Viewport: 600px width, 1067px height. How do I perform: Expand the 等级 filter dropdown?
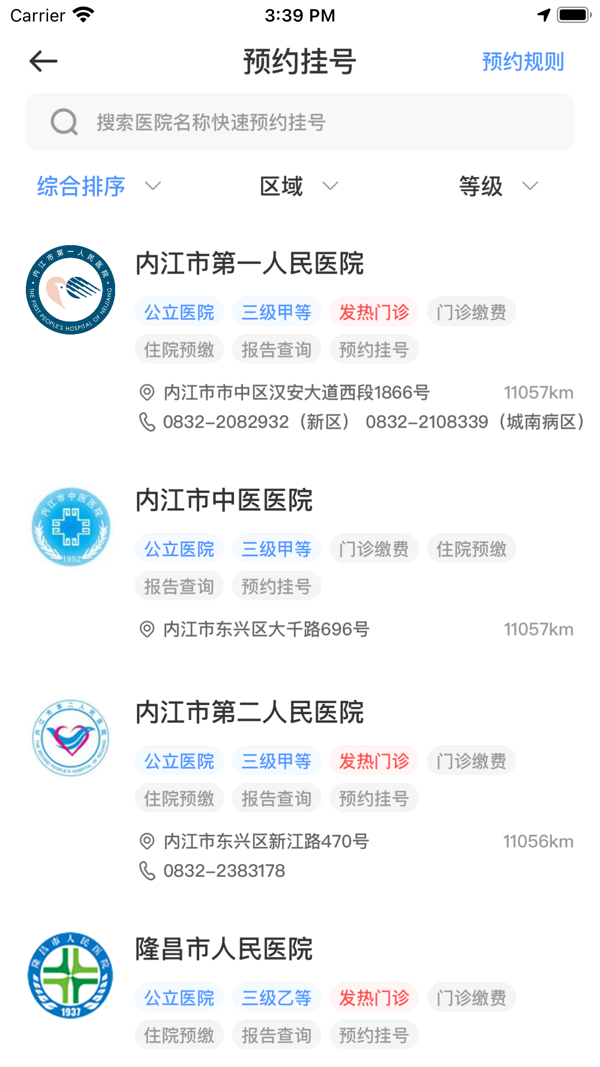498,186
